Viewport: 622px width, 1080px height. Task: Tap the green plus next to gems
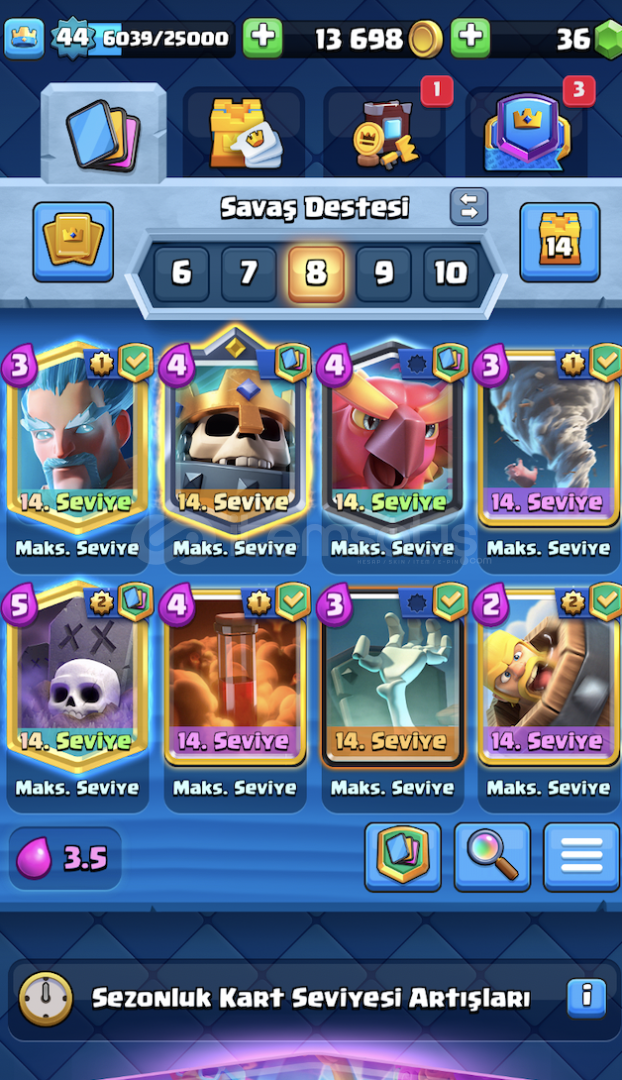470,37
